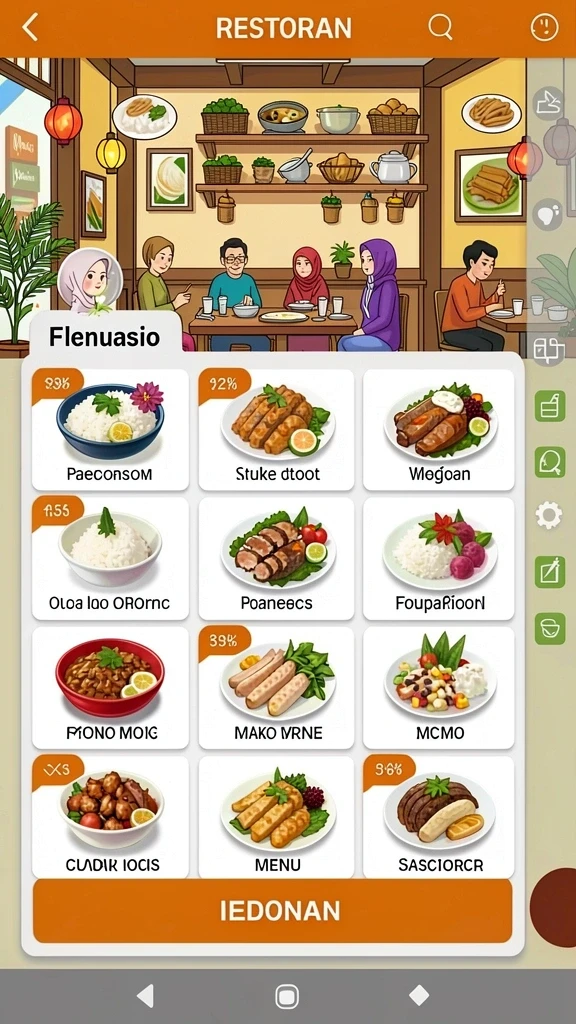Open the FoupaRioonl dish card
The height and width of the screenshot is (1024, 576).
(x=439, y=558)
